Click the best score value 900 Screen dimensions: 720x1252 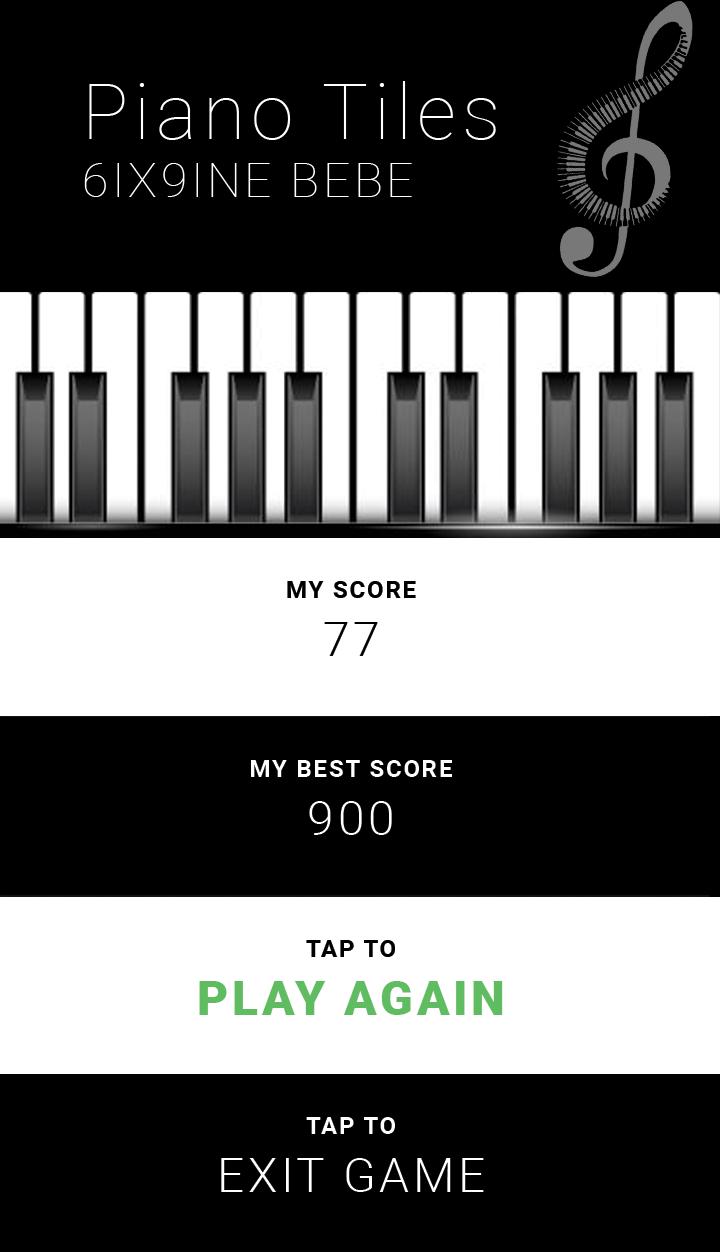(352, 818)
